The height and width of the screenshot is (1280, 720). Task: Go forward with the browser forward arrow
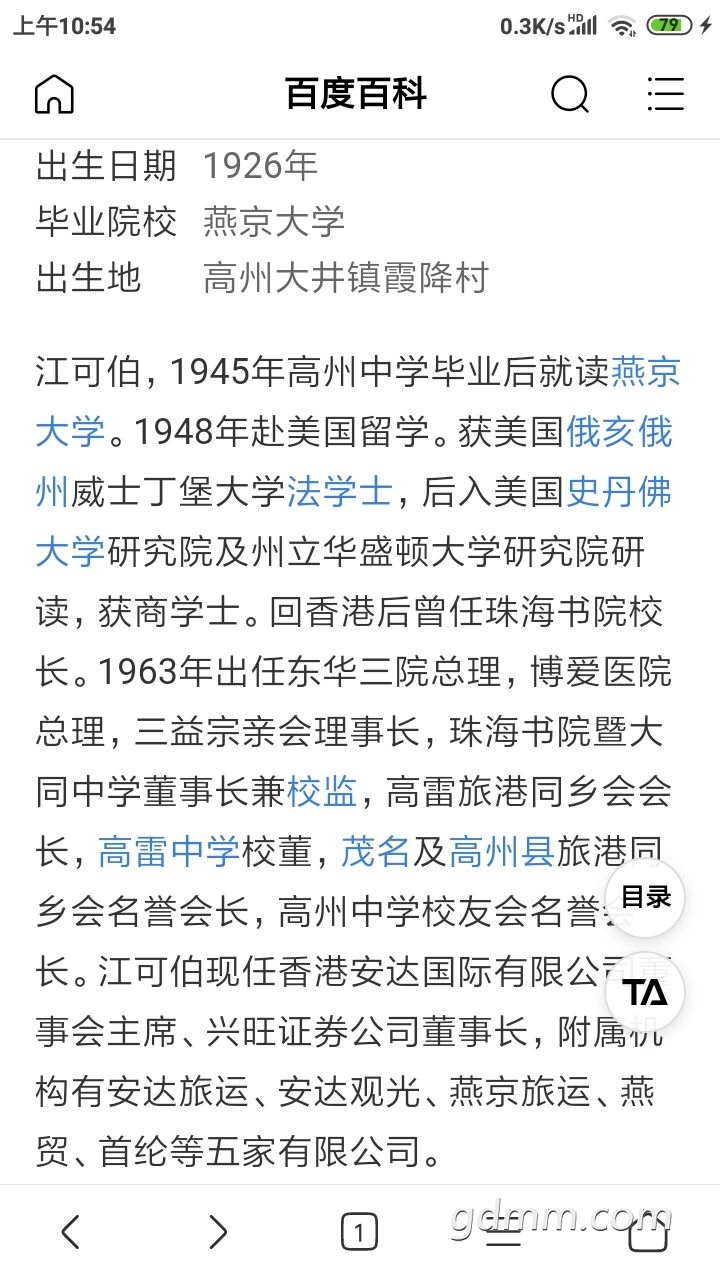217,1232
